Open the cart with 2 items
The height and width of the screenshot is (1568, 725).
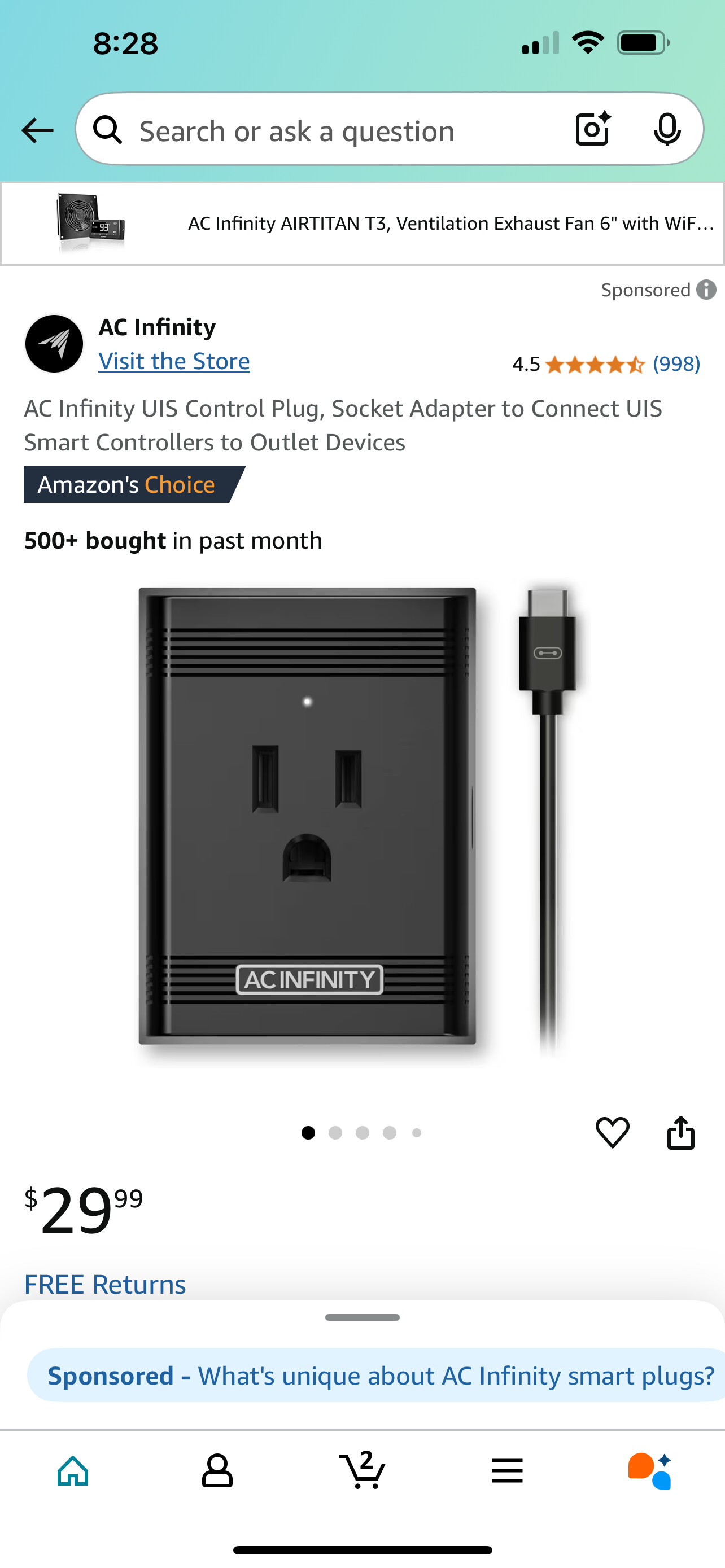pyautogui.click(x=362, y=1470)
